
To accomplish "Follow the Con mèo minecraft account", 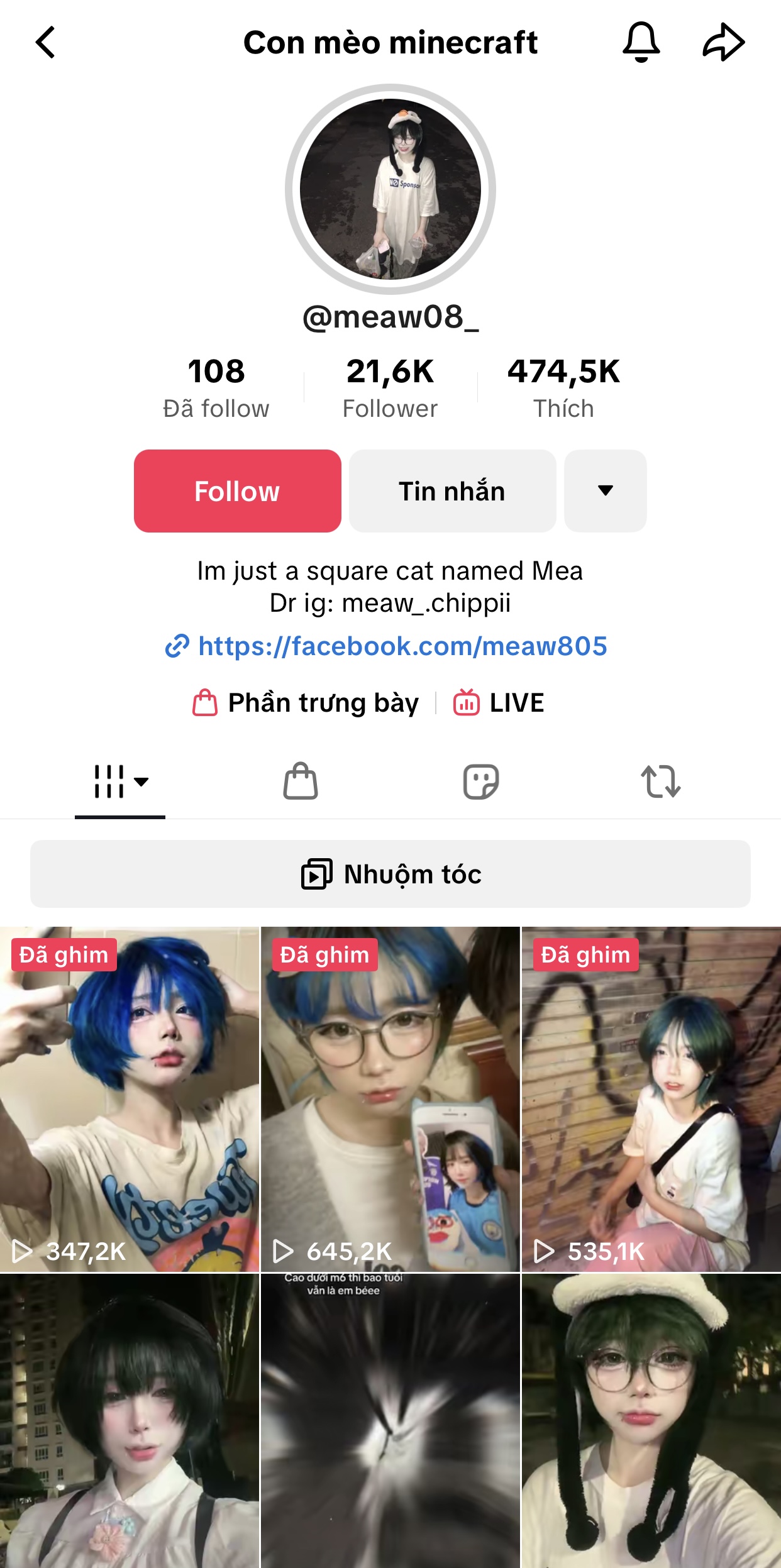I will pos(237,491).
